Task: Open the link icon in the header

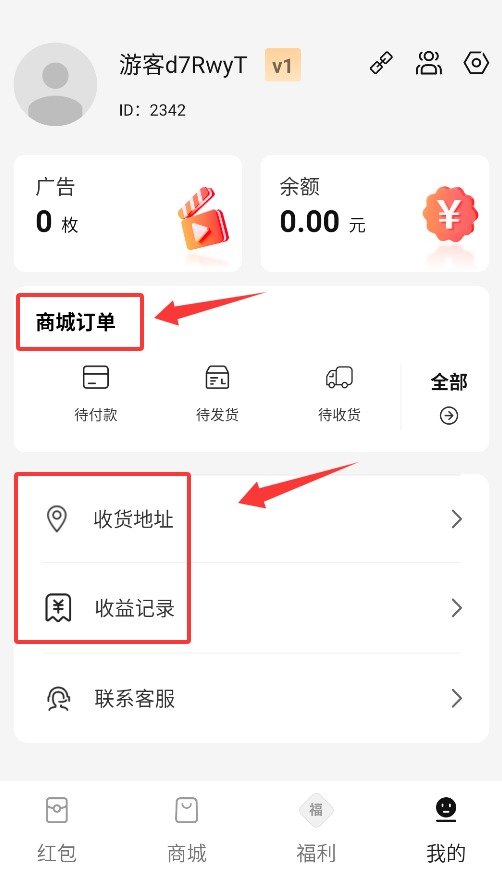Action: pos(381,63)
